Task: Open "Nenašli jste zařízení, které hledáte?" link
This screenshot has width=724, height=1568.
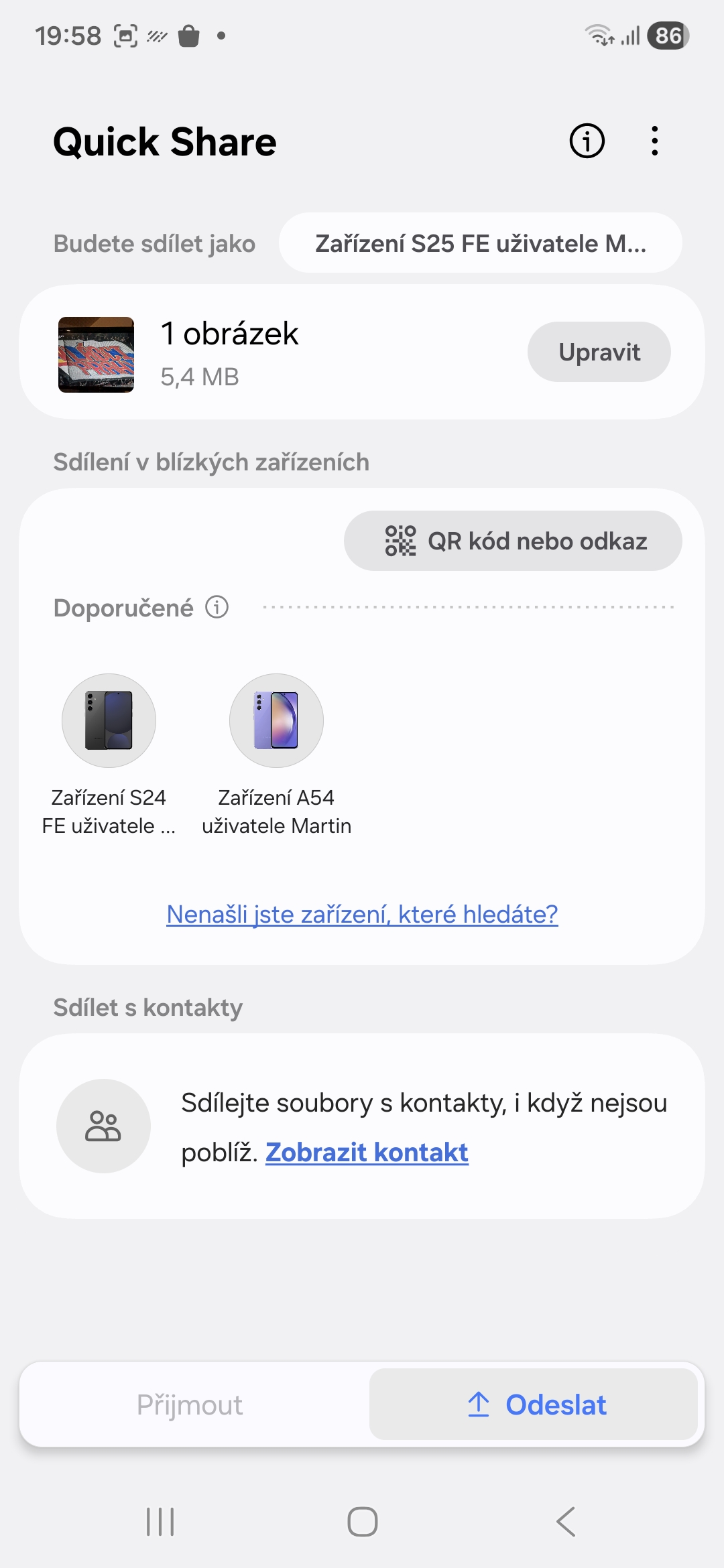Action: pos(362,914)
